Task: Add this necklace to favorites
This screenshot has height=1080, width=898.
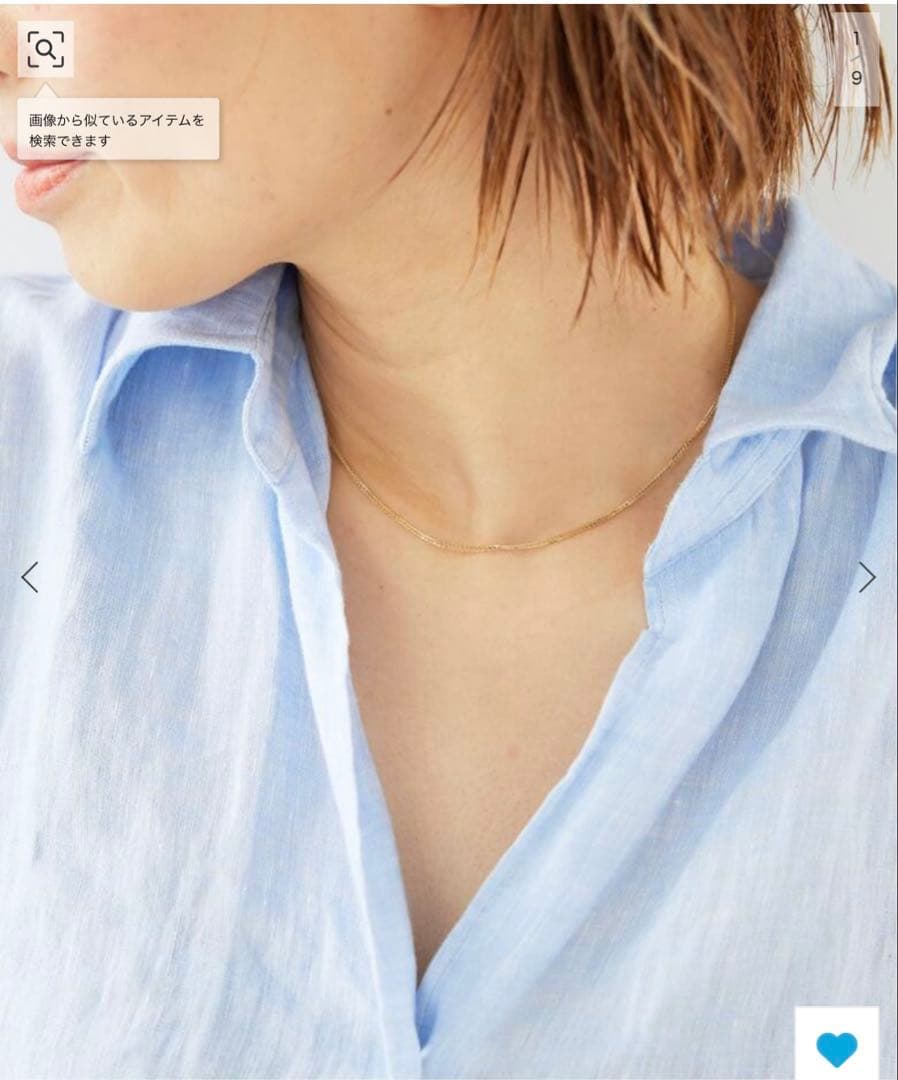Action: click(x=836, y=1048)
